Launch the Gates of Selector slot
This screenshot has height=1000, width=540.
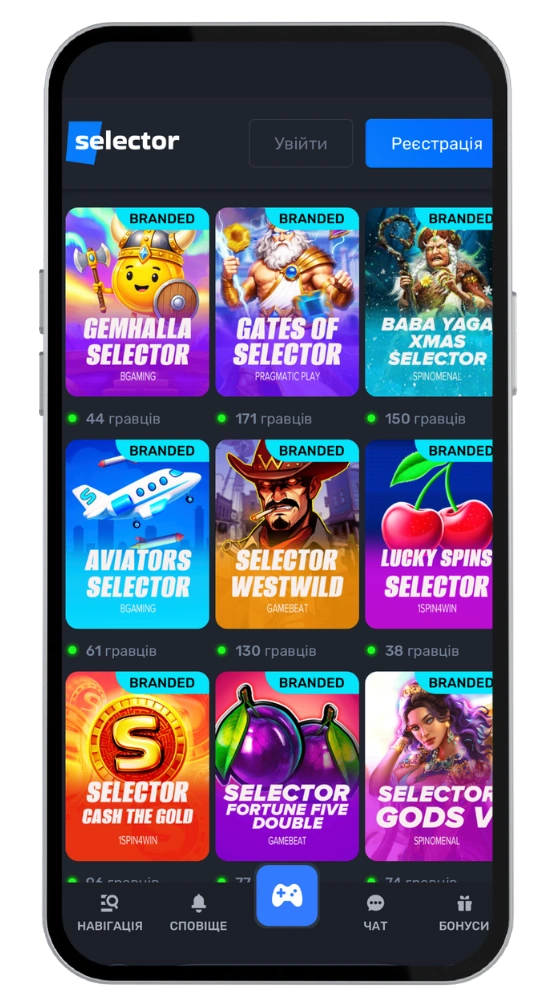coord(287,302)
